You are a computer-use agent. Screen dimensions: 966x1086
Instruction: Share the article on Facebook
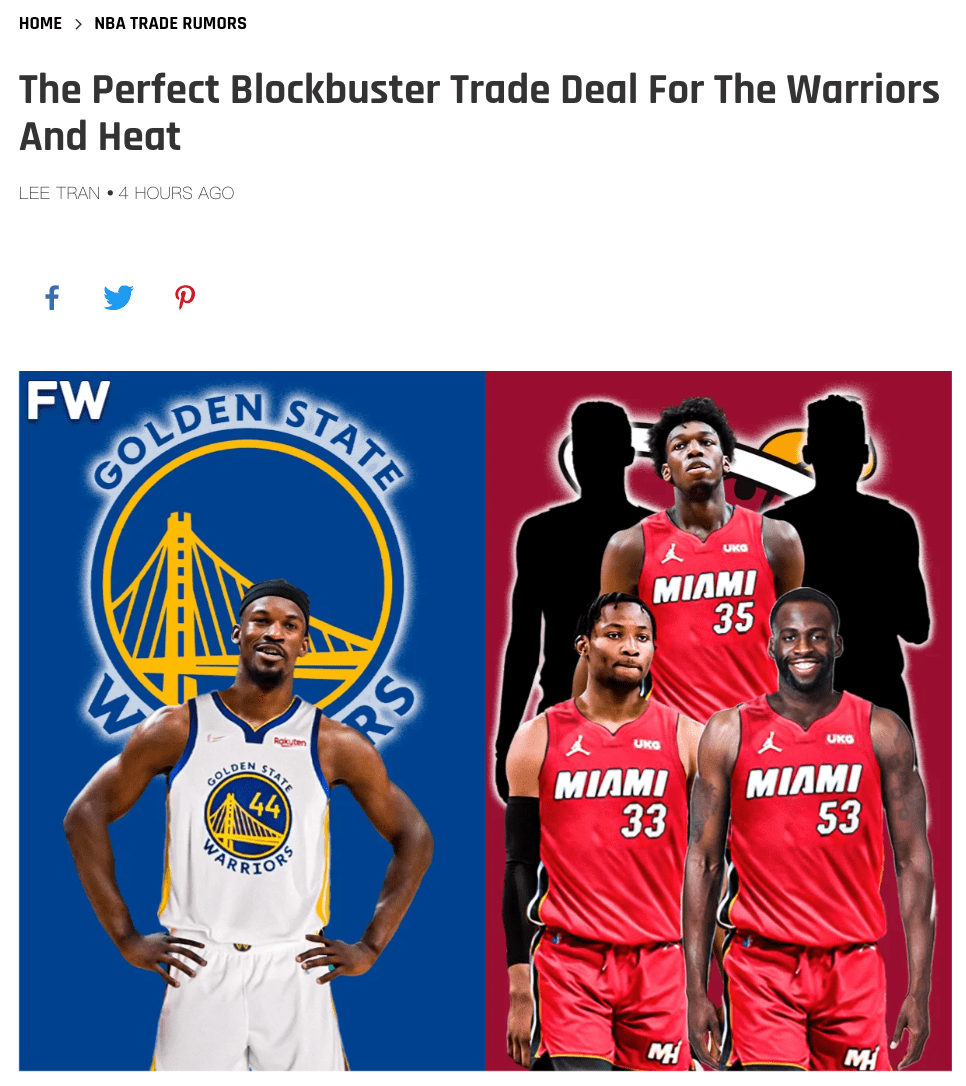52,297
